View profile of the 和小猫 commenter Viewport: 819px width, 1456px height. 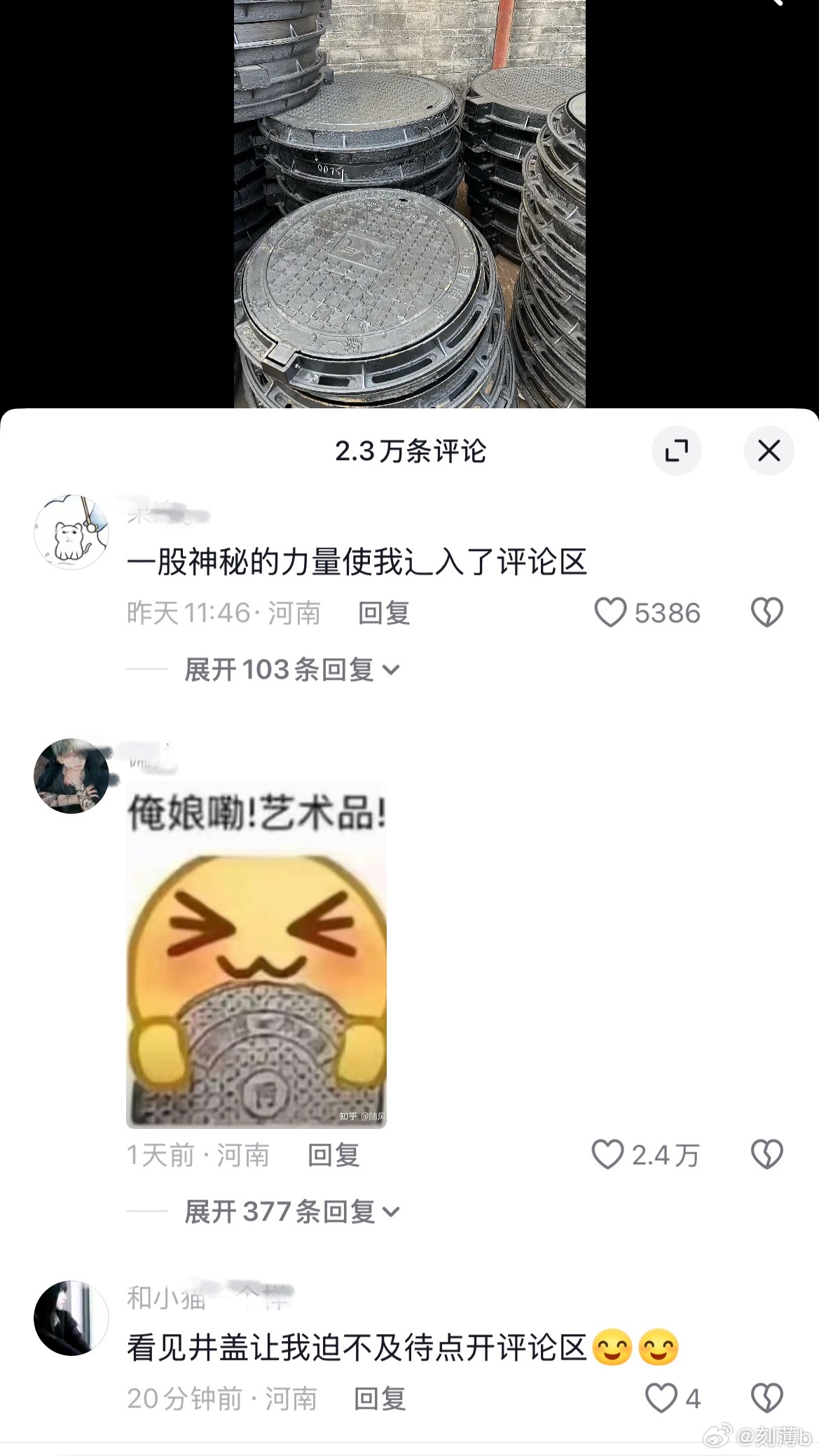pos(71,1318)
